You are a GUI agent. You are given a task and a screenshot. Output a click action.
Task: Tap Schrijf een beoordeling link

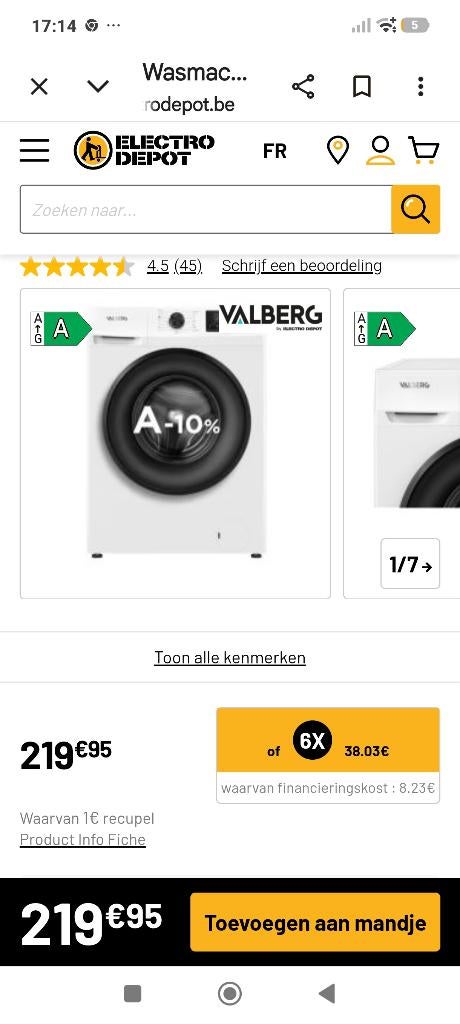(302, 266)
